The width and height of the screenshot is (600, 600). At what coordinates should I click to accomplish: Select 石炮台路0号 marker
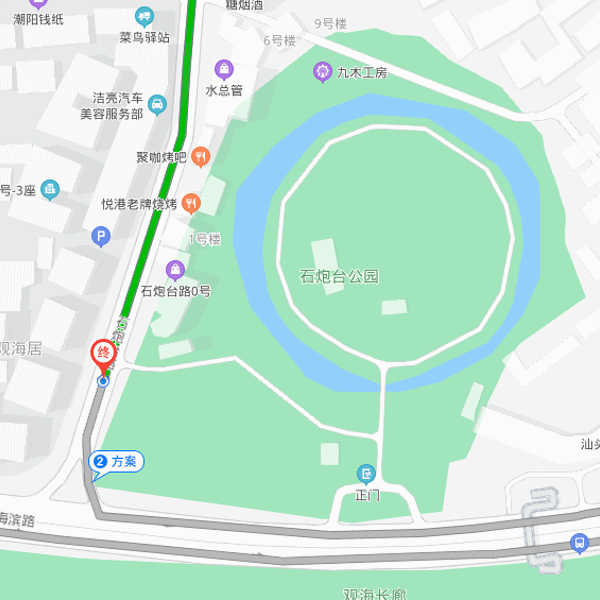(176, 269)
